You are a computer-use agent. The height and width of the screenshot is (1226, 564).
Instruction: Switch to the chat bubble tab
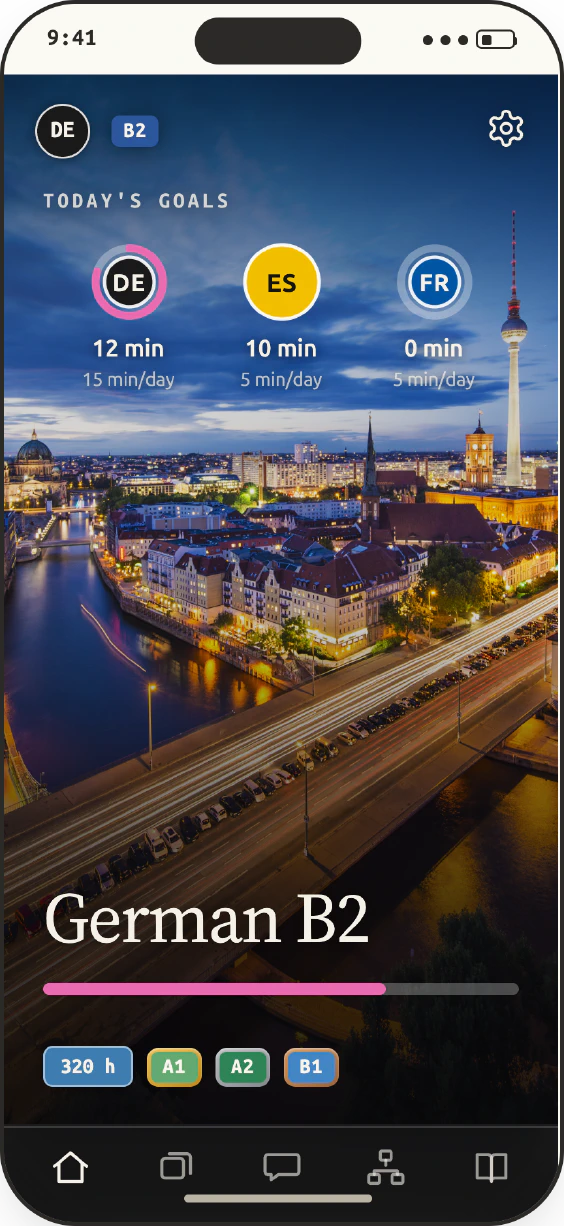[282, 1167]
